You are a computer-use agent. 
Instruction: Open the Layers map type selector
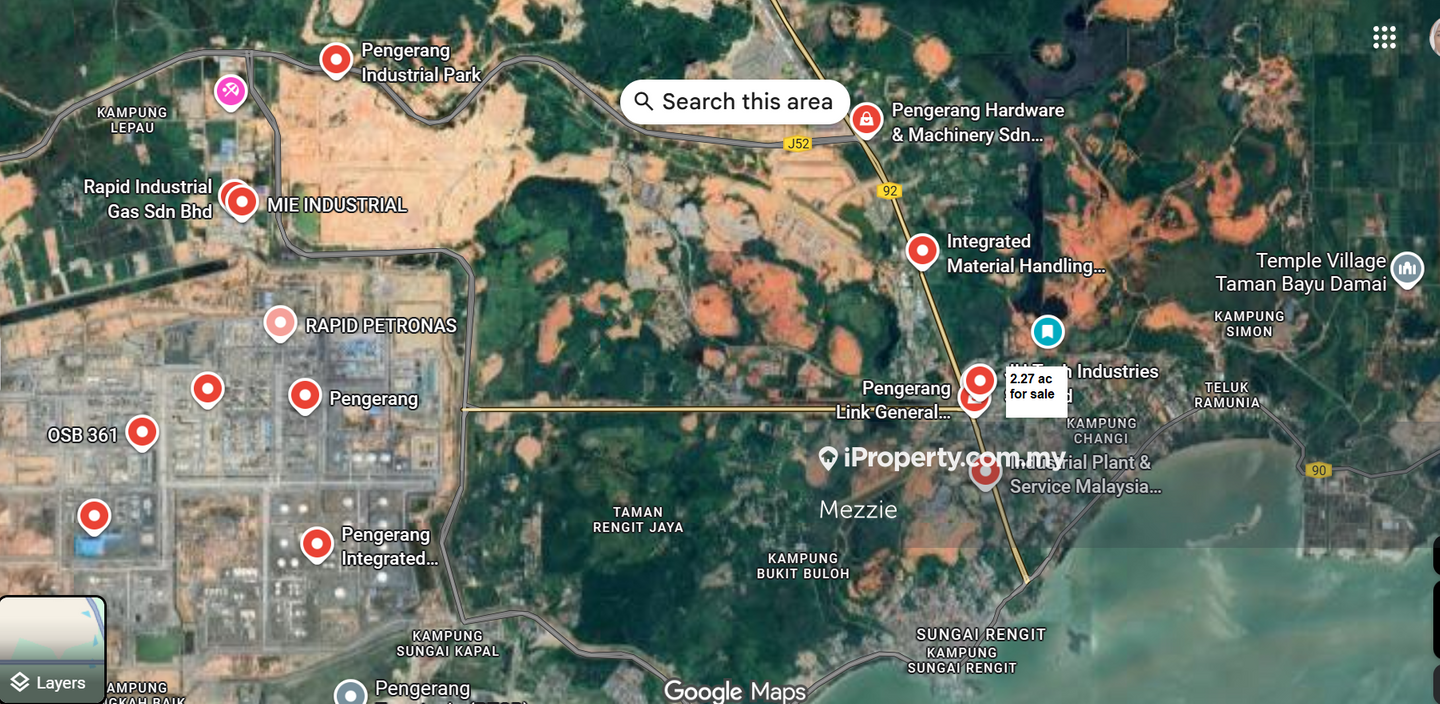pyautogui.click(x=52, y=651)
